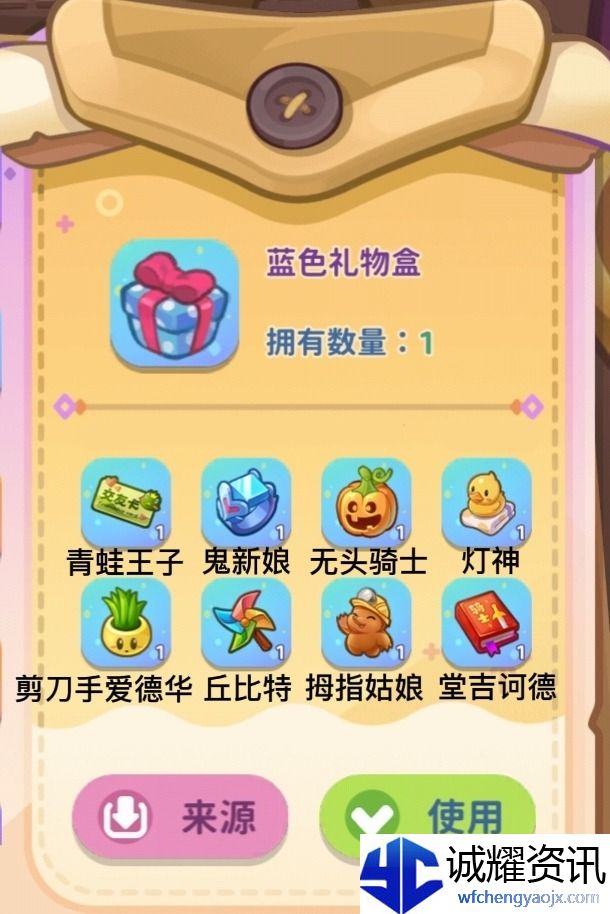The image size is (610, 914).
Task: Use the blue gift box via 使用
Action: [428, 815]
